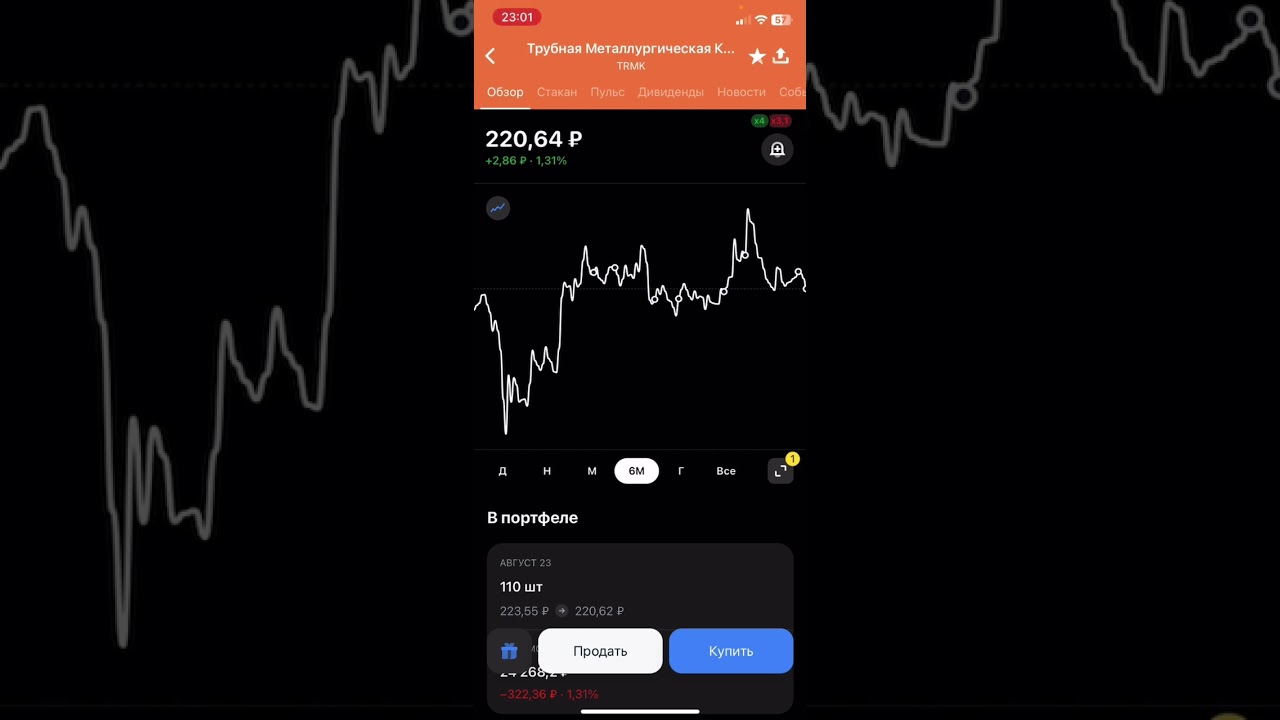Select the 6М chart period
The height and width of the screenshot is (720, 1280).
coord(636,471)
